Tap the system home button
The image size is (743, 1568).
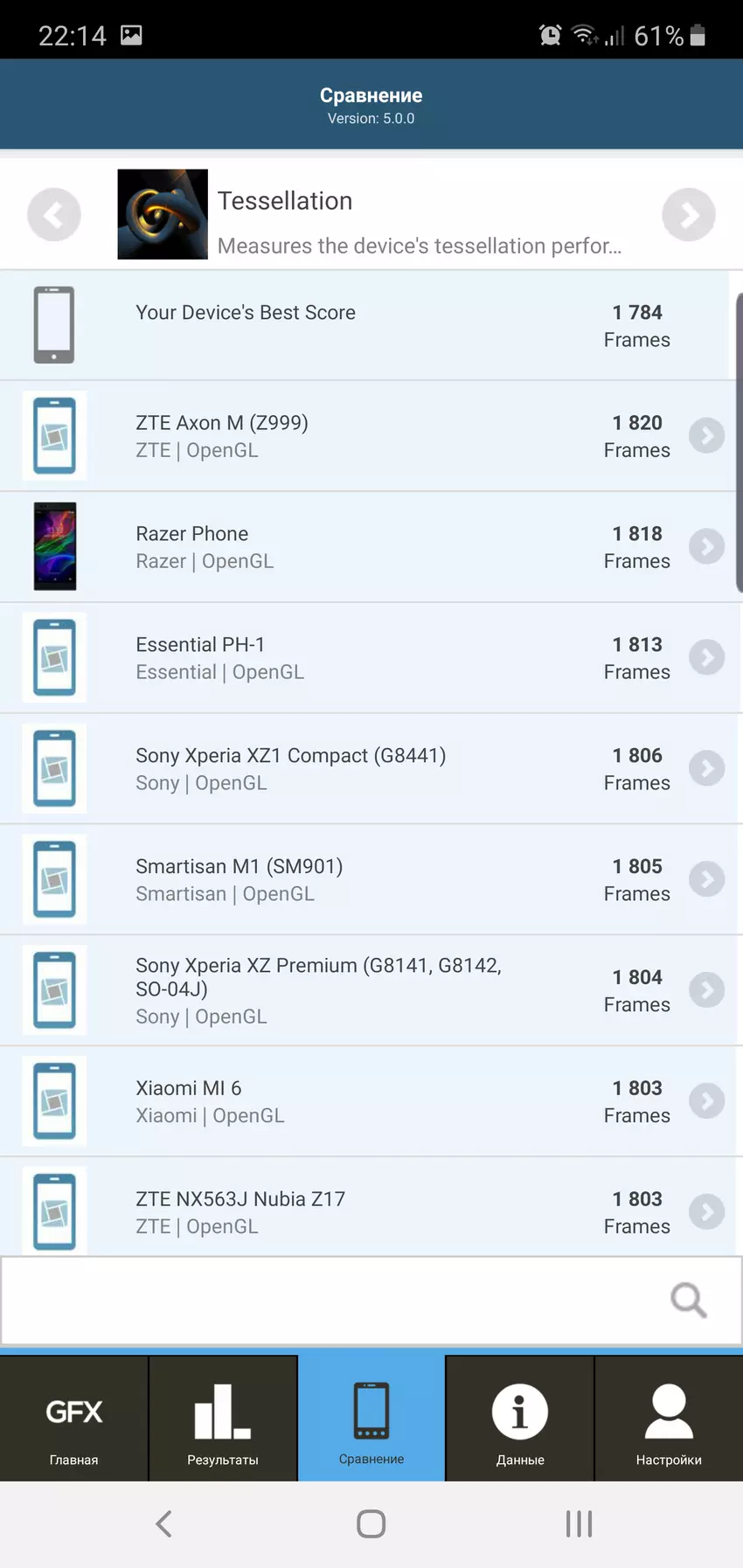click(371, 1523)
